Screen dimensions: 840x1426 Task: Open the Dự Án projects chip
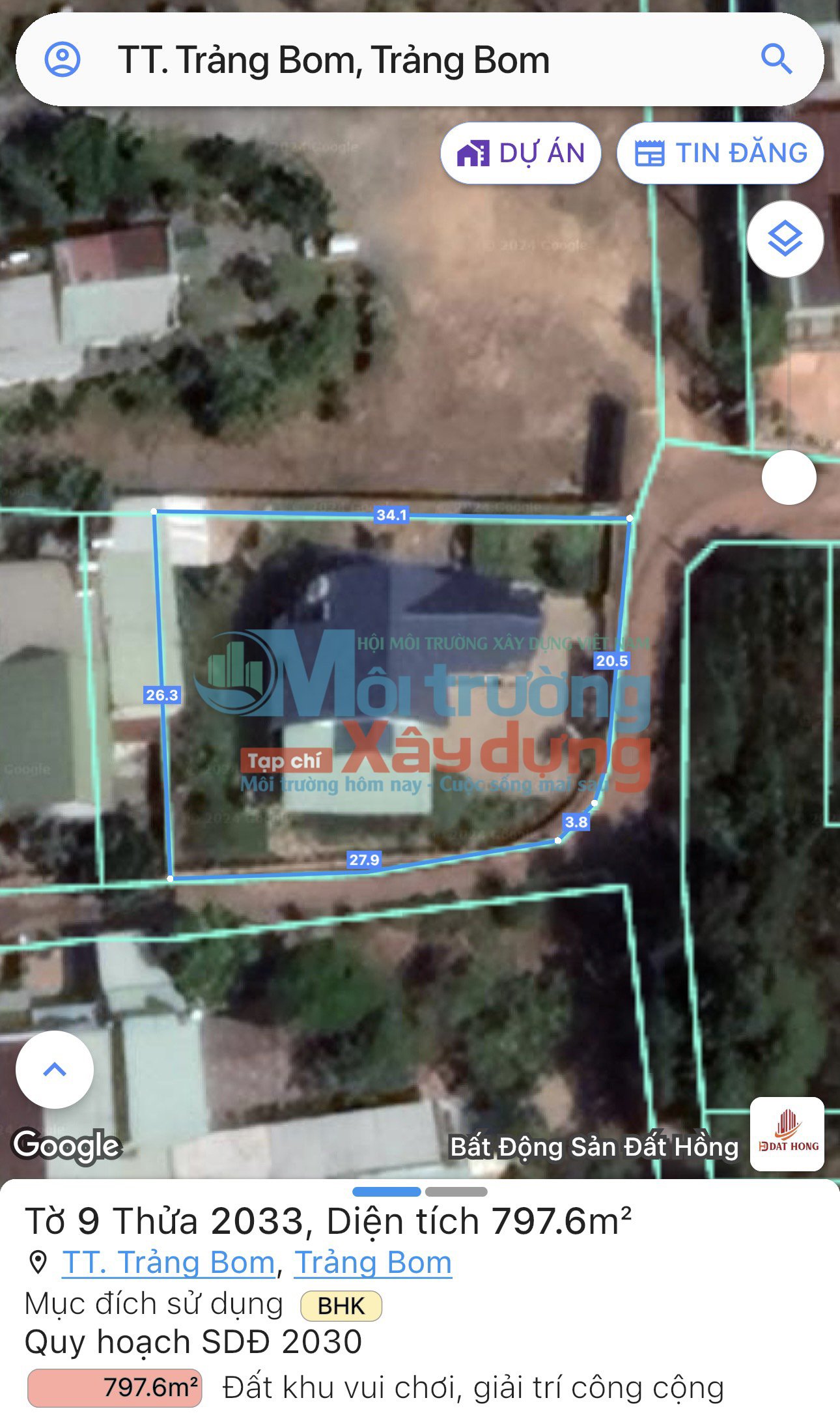coord(520,153)
